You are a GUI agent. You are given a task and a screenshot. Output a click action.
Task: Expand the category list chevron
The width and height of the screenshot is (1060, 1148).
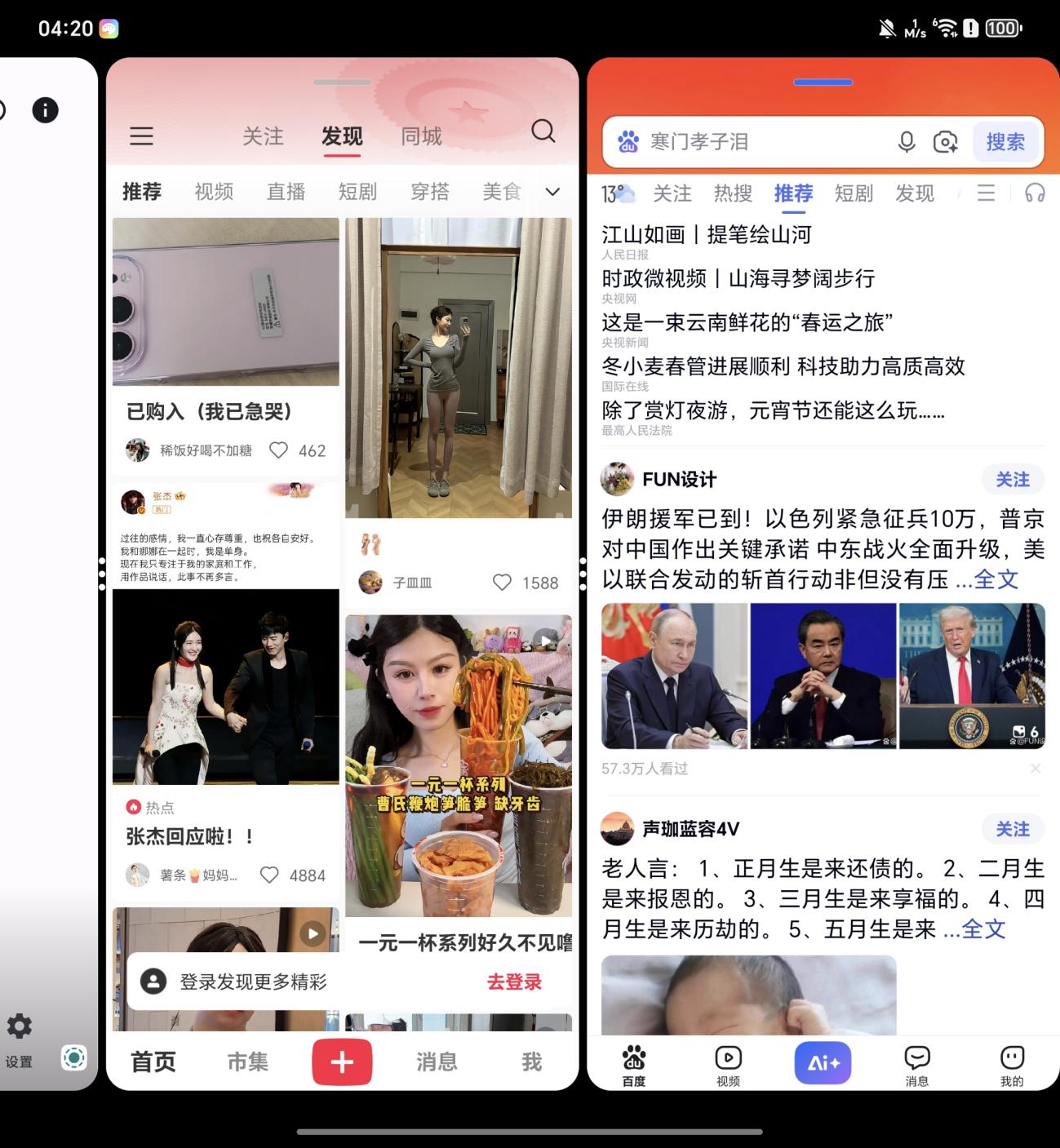[552, 192]
